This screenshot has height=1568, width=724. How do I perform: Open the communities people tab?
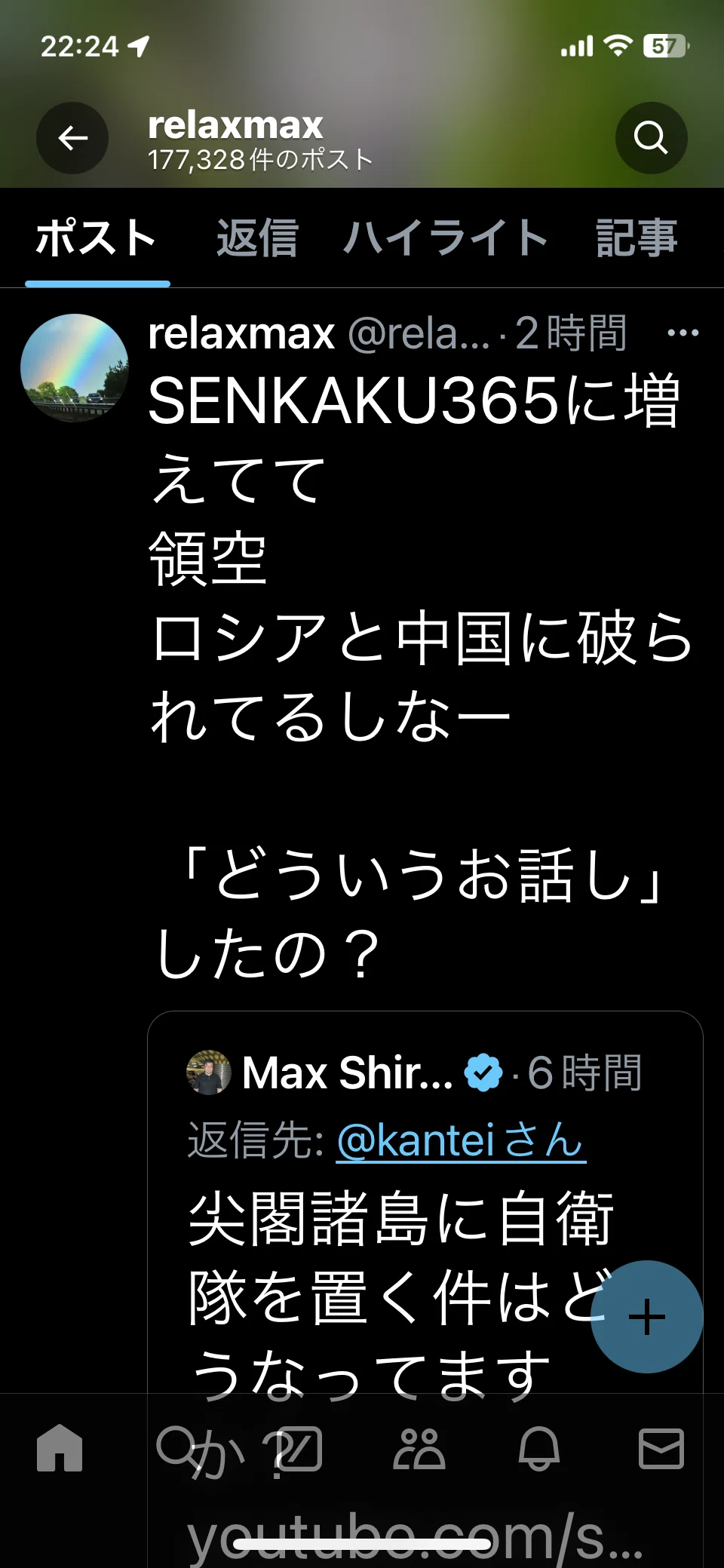click(x=419, y=1448)
